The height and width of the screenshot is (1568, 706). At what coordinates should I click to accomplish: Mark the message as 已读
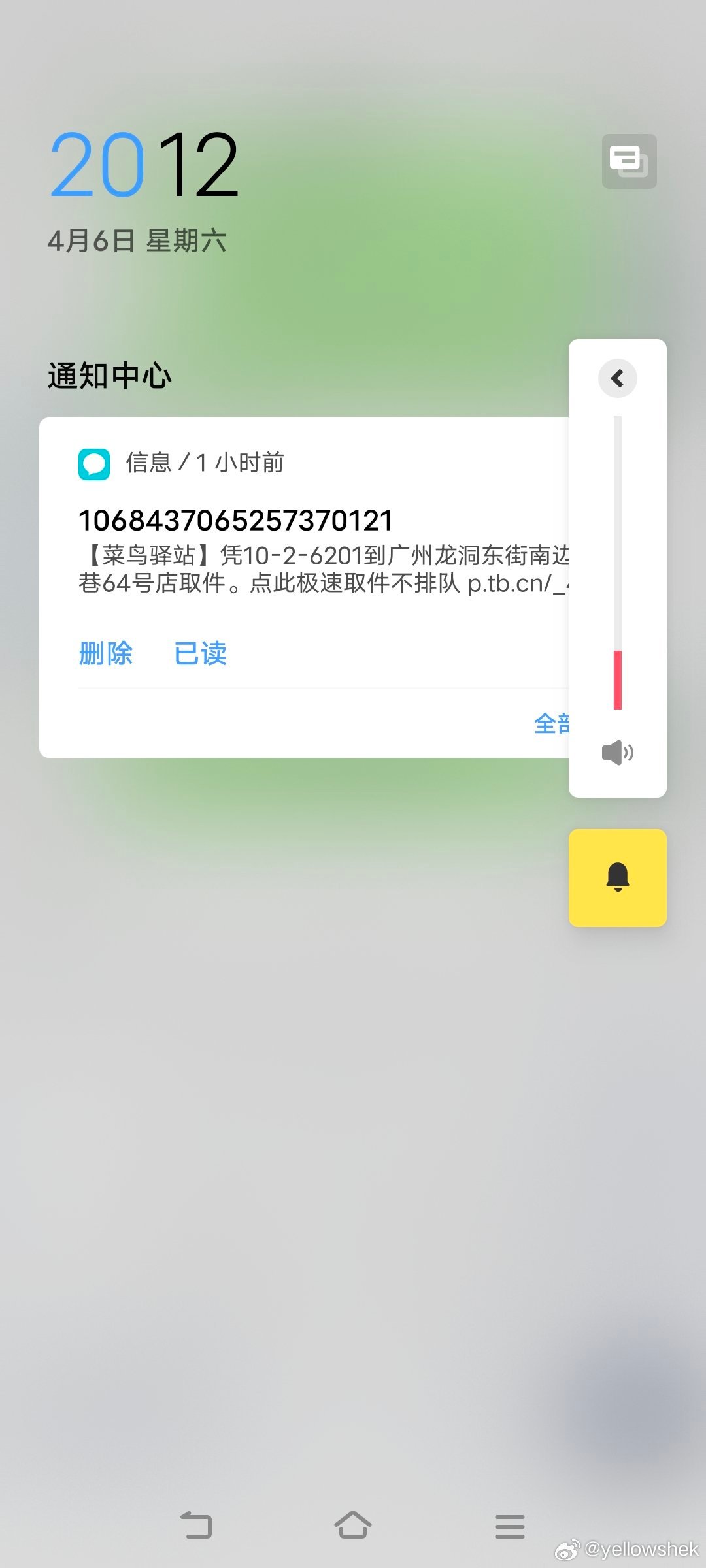(201, 653)
